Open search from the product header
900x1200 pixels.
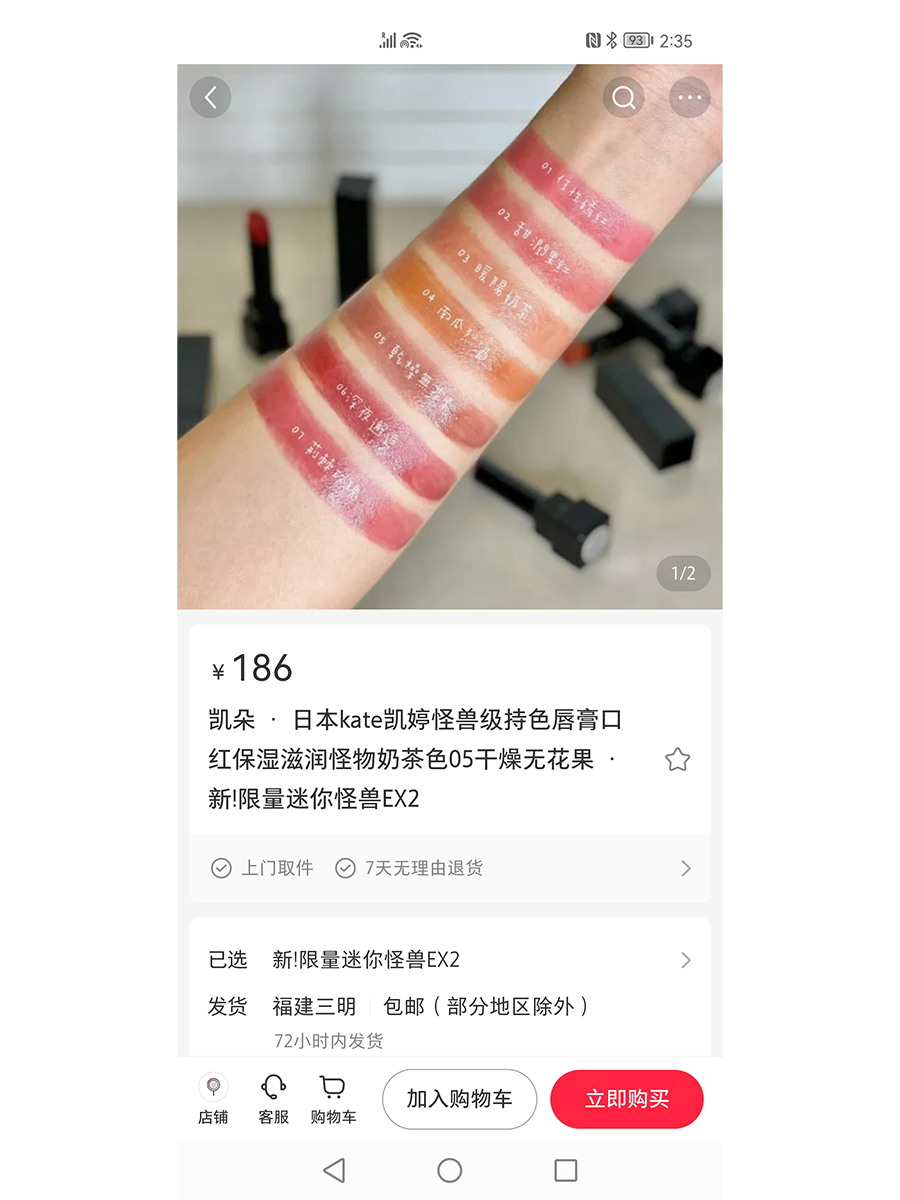pos(624,97)
